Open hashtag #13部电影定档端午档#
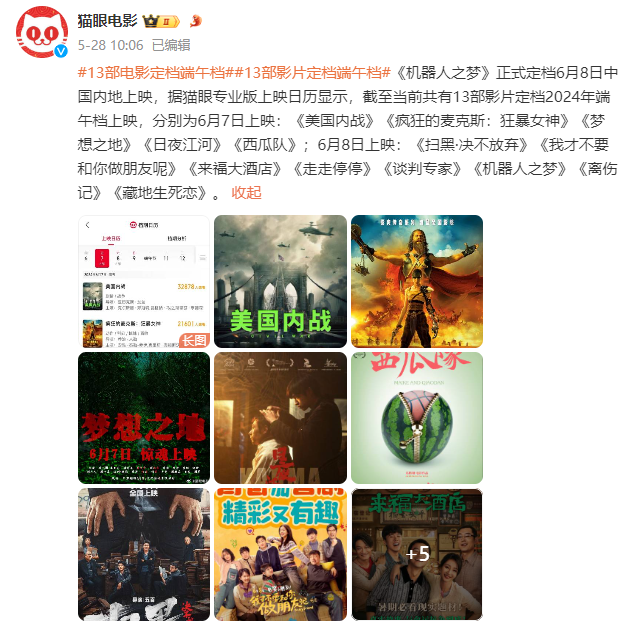This screenshot has height=628, width=634. pos(151,73)
